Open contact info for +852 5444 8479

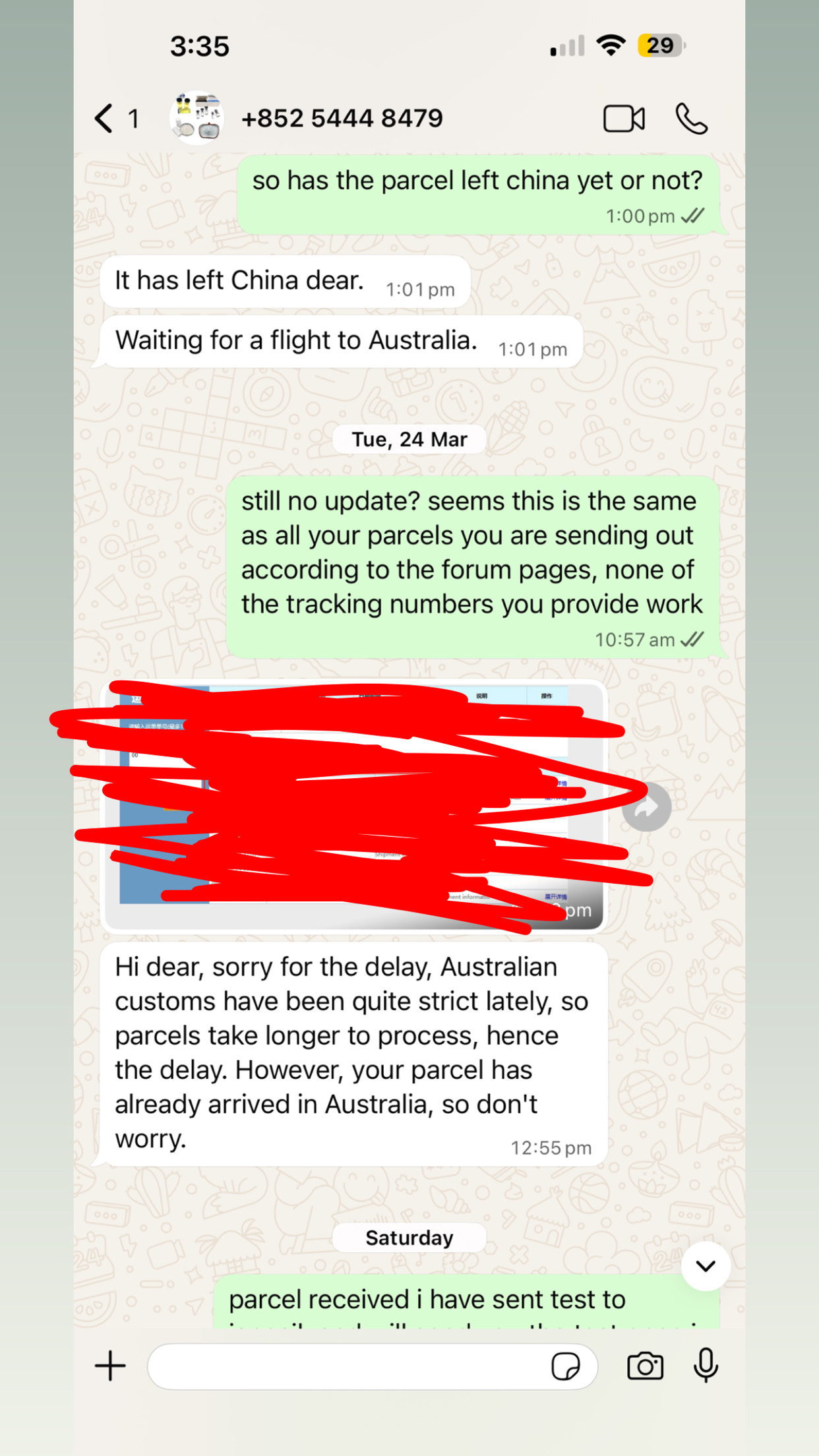[x=342, y=119]
